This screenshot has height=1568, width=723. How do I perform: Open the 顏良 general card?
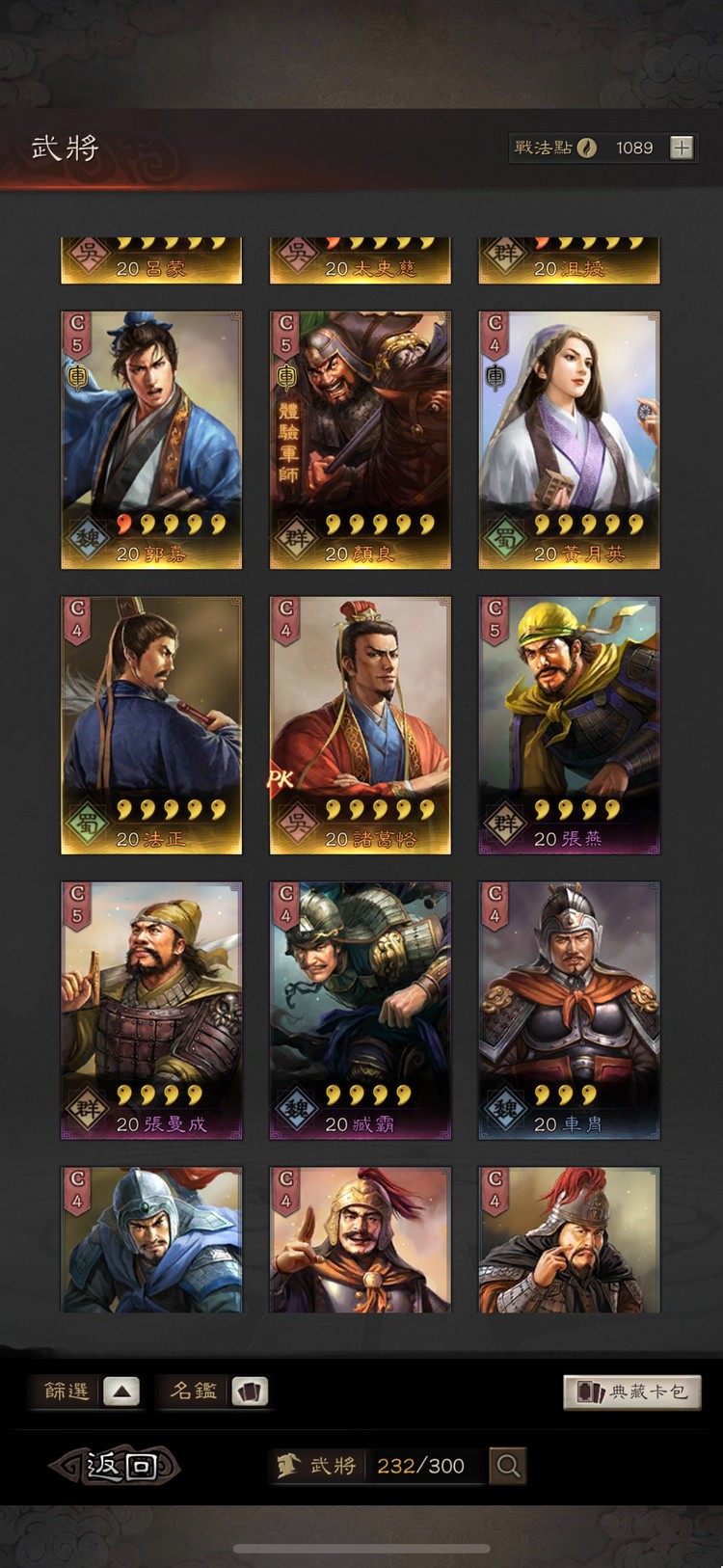pos(360,439)
